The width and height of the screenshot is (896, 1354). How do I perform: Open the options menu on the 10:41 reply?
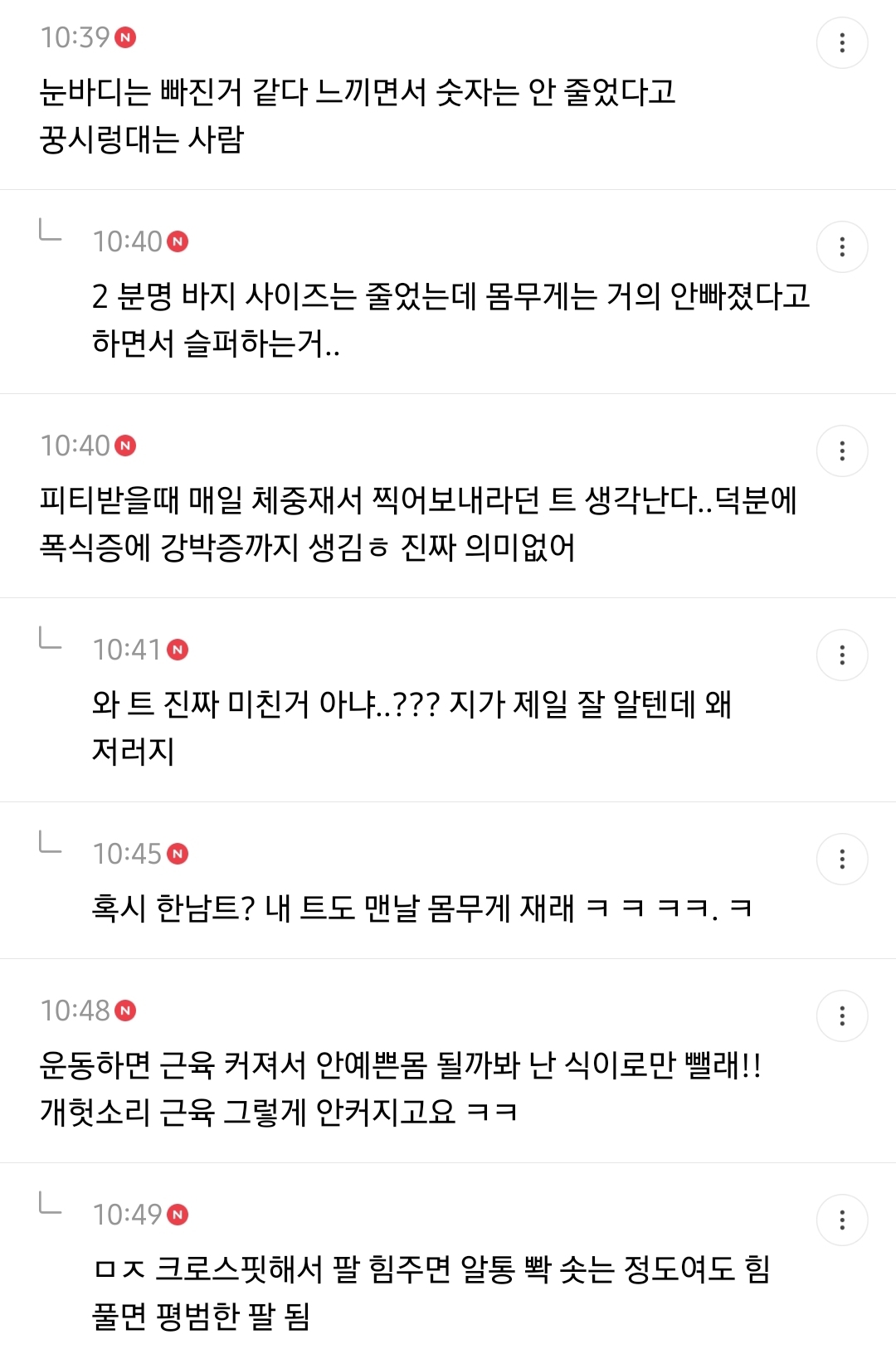842,655
